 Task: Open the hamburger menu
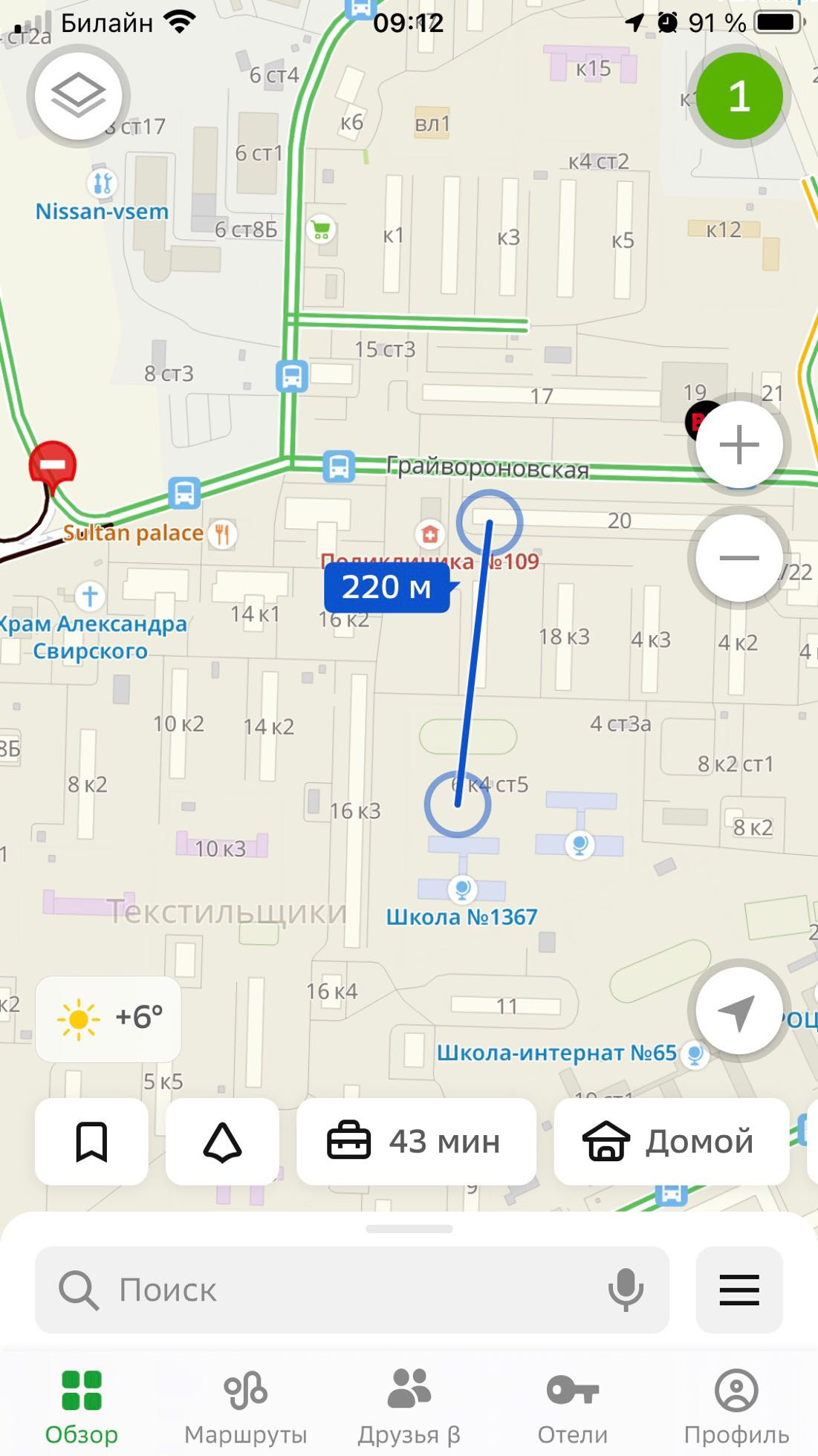(739, 1290)
